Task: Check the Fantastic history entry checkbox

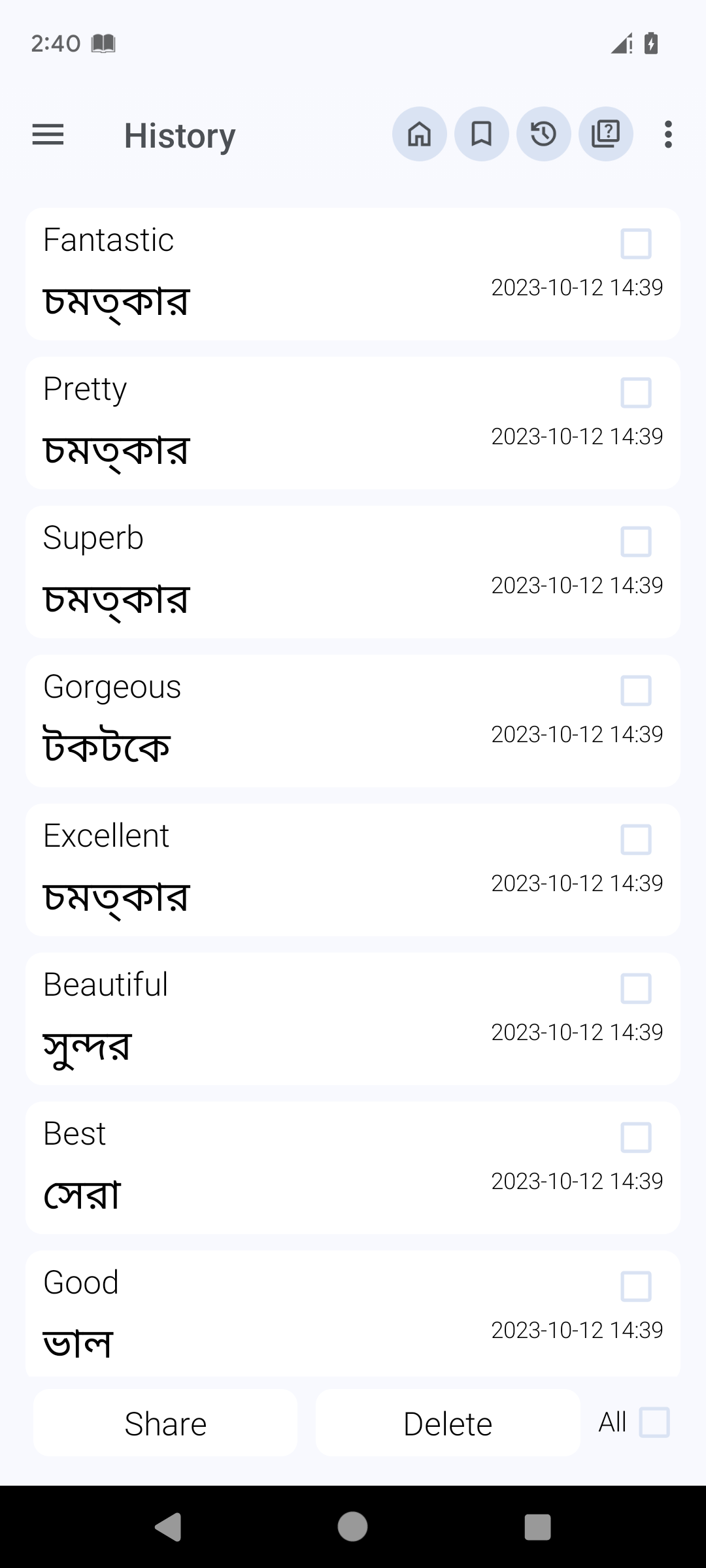Action: (636, 243)
